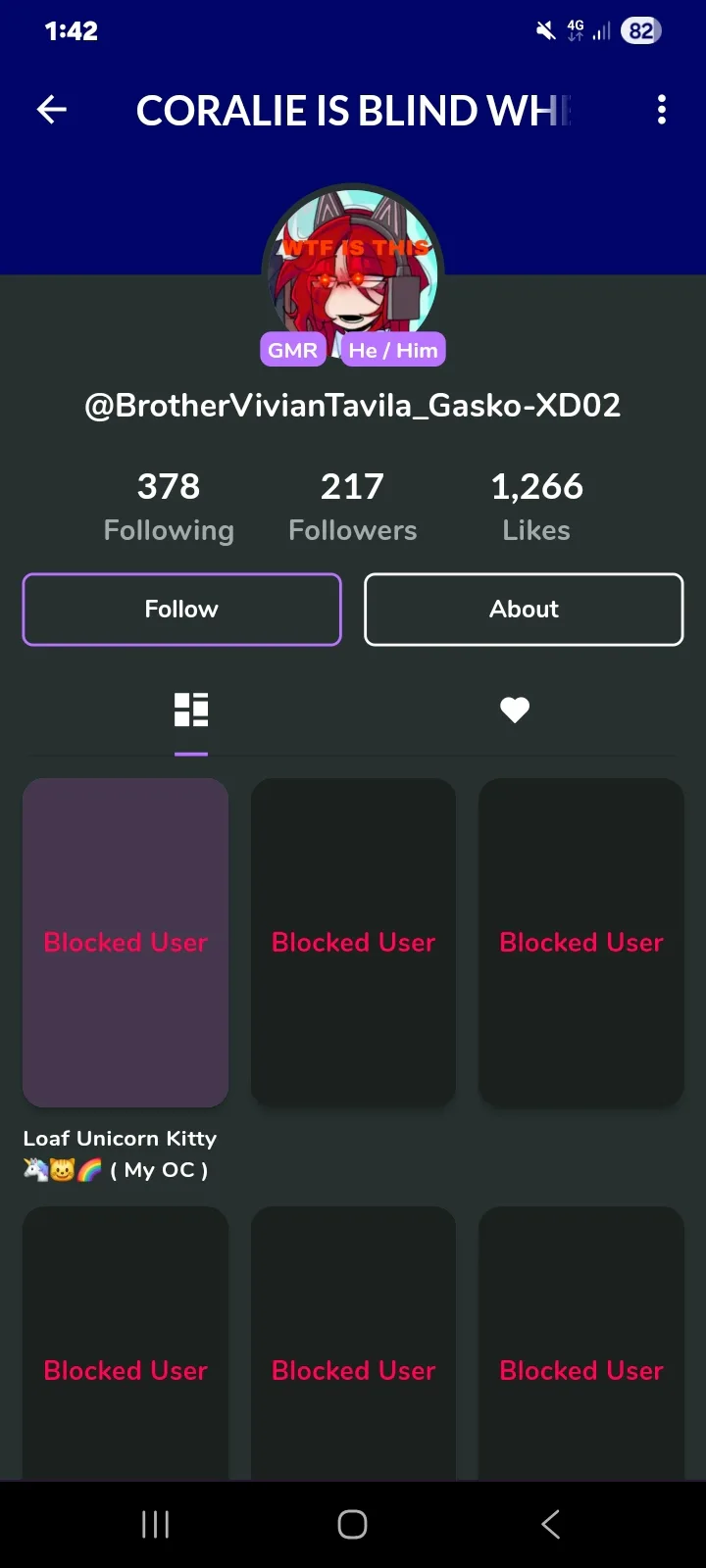Viewport: 706px width, 1568px height.
Task: View the Followers list
Action: coord(353,508)
